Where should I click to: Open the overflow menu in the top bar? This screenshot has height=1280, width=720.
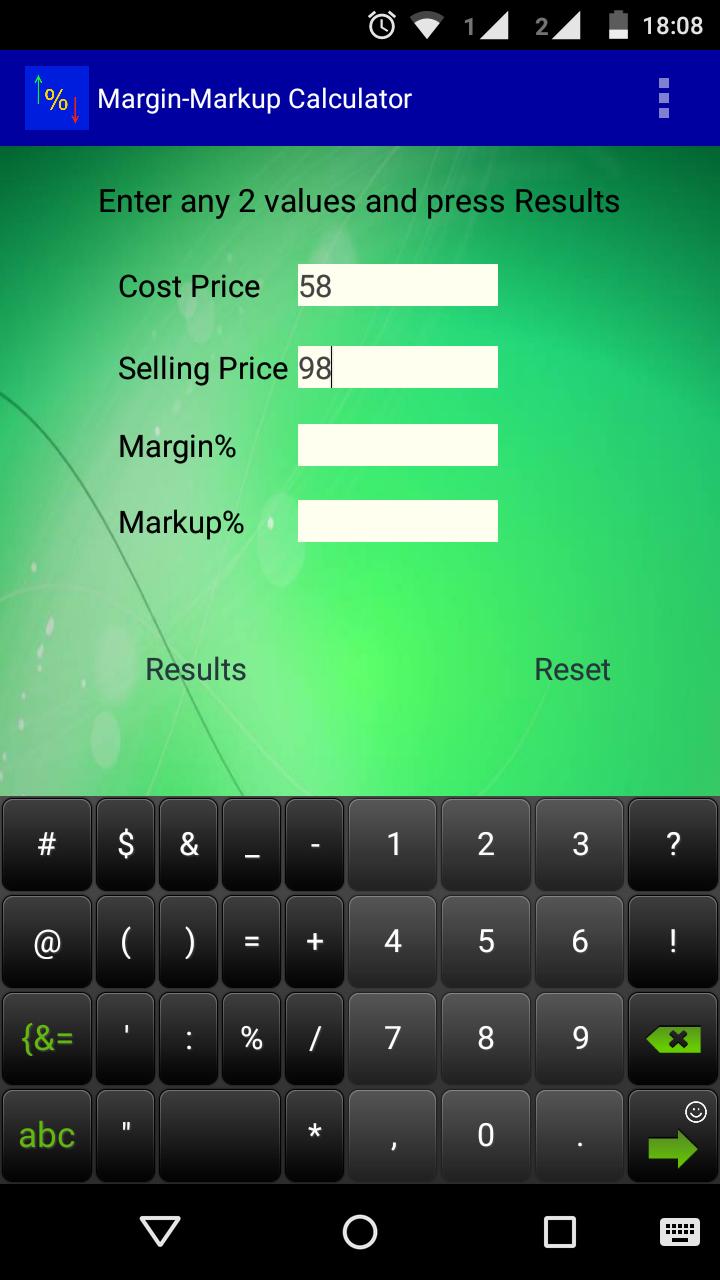[663, 97]
